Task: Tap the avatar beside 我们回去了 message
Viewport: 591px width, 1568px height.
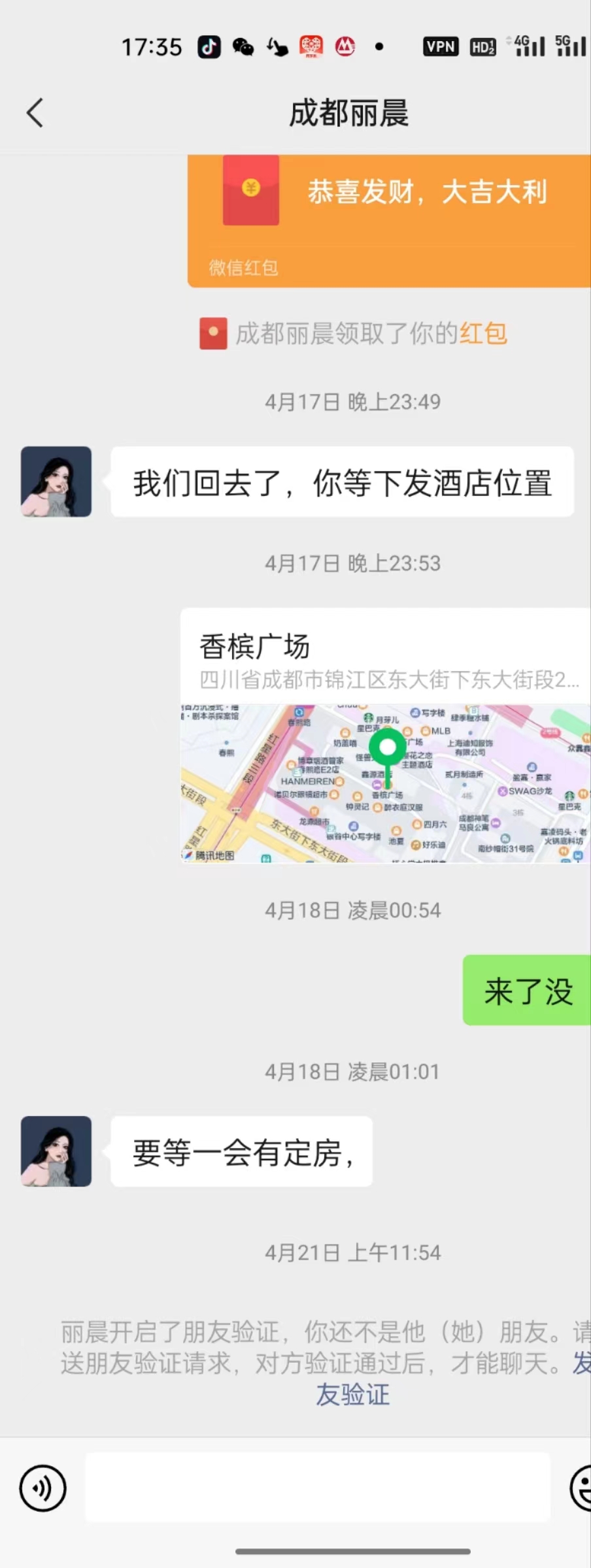Action: point(56,482)
